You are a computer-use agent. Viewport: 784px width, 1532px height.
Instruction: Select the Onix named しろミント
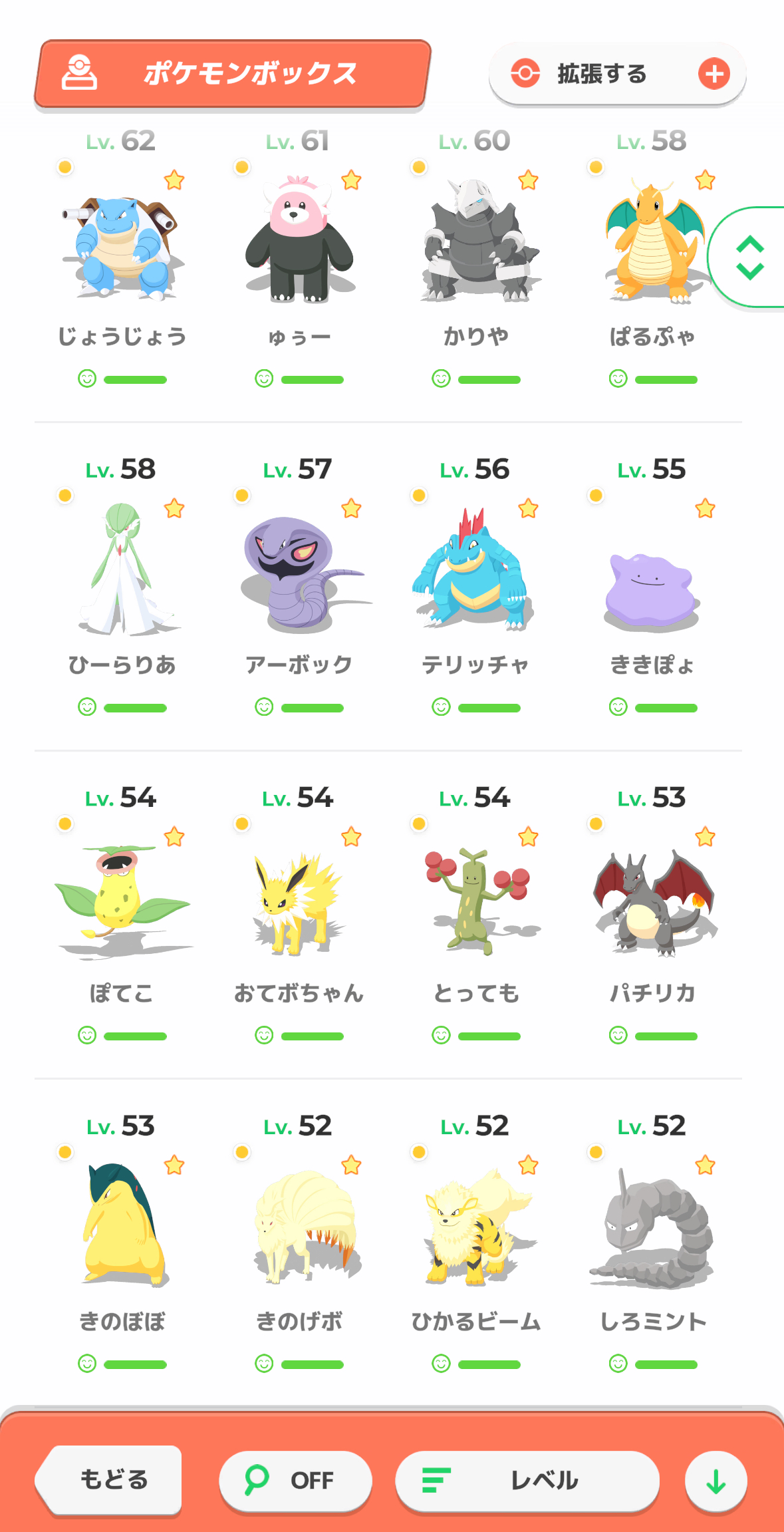pyautogui.click(x=653, y=1227)
